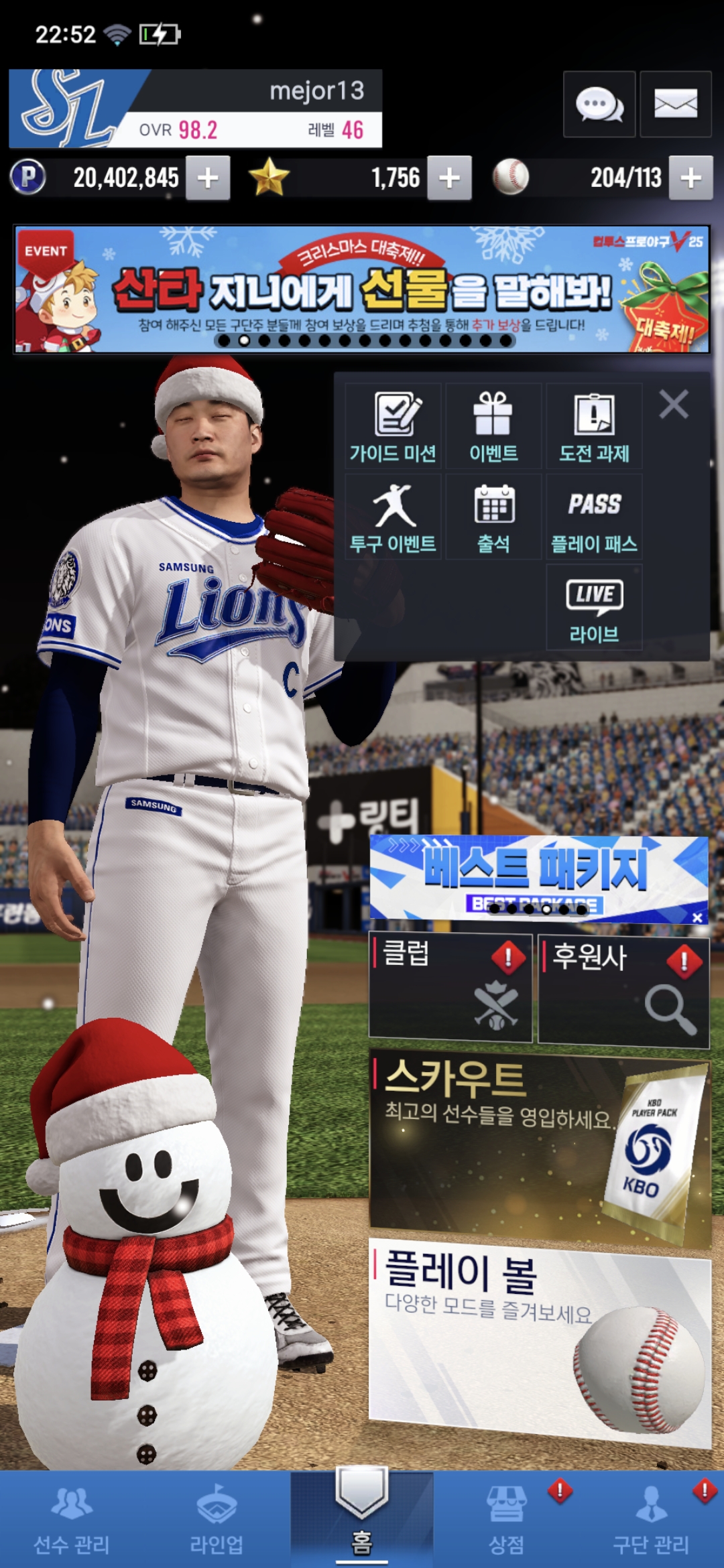This screenshot has width=724, height=1568.
Task: Open the 클럽 club card
Action: tap(450, 987)
